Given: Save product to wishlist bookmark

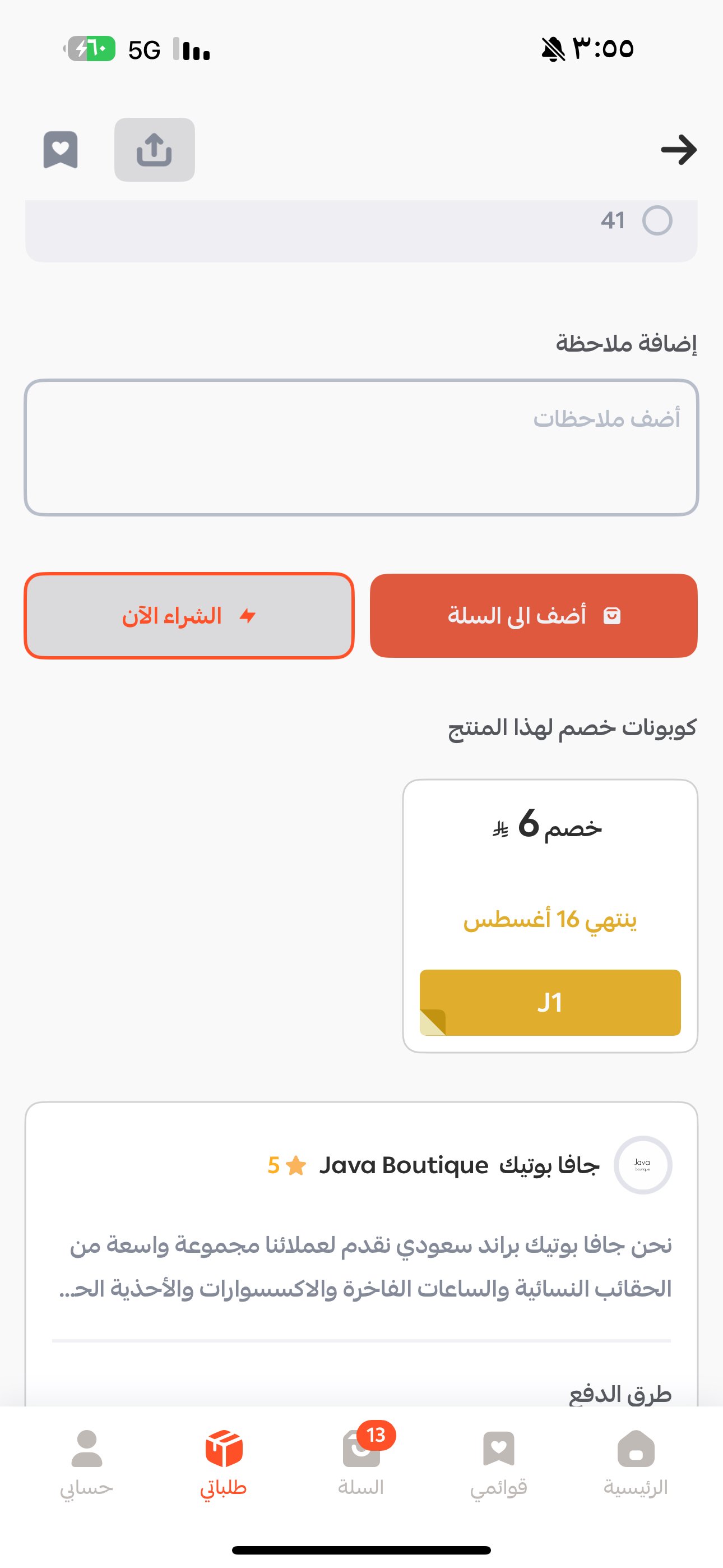Looking at the screenshot, I should pos(61,150).
